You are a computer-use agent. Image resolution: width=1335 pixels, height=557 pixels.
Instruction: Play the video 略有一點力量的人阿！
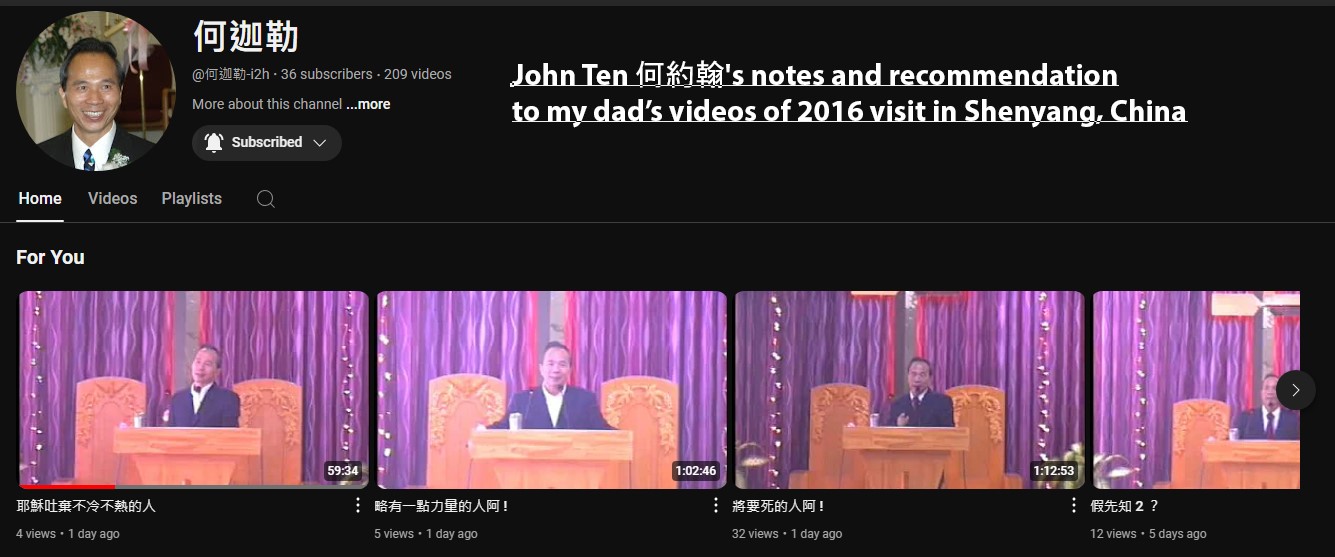tap(551, 389)
